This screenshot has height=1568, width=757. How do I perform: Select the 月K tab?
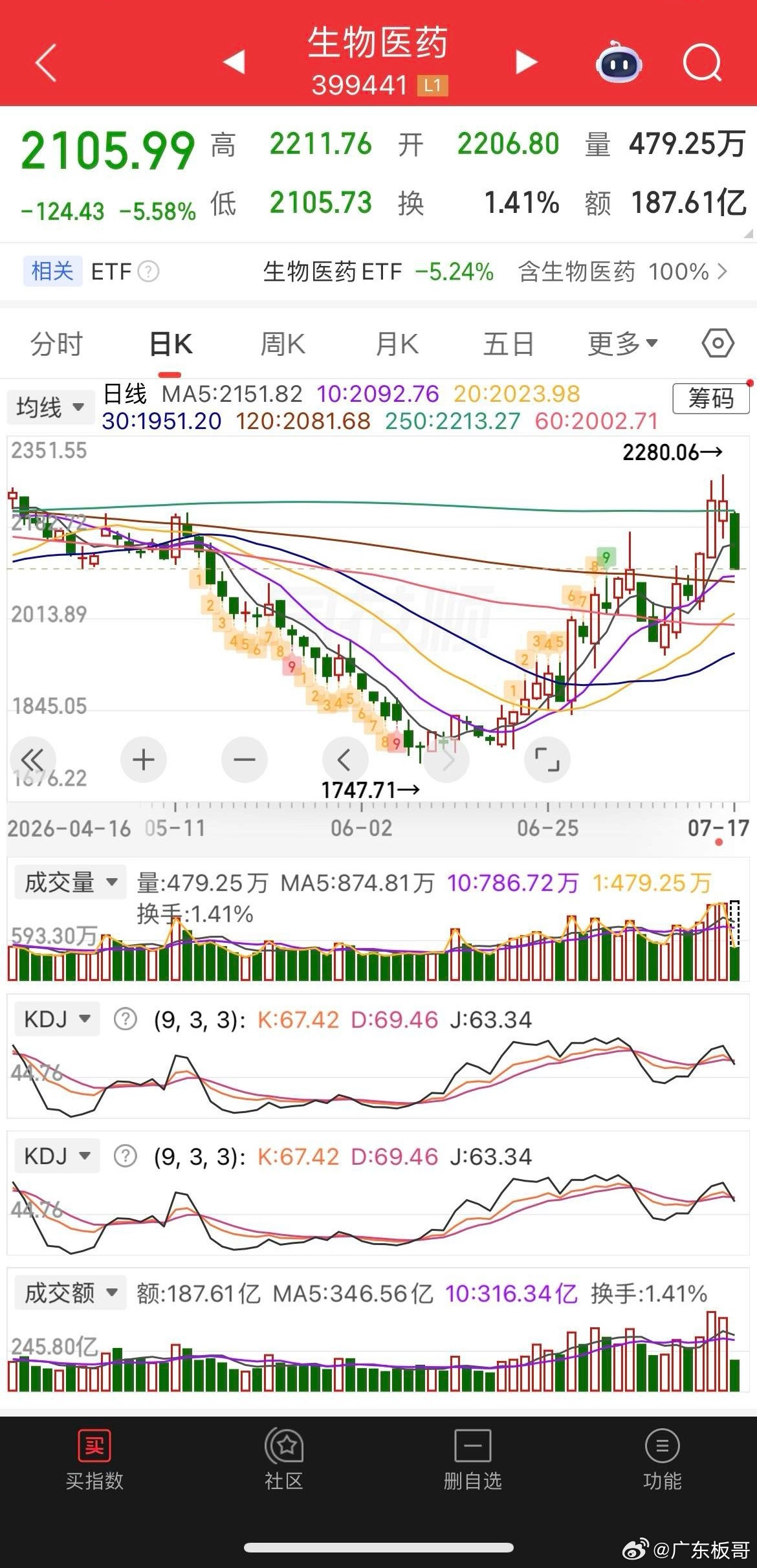click(397, 344)
